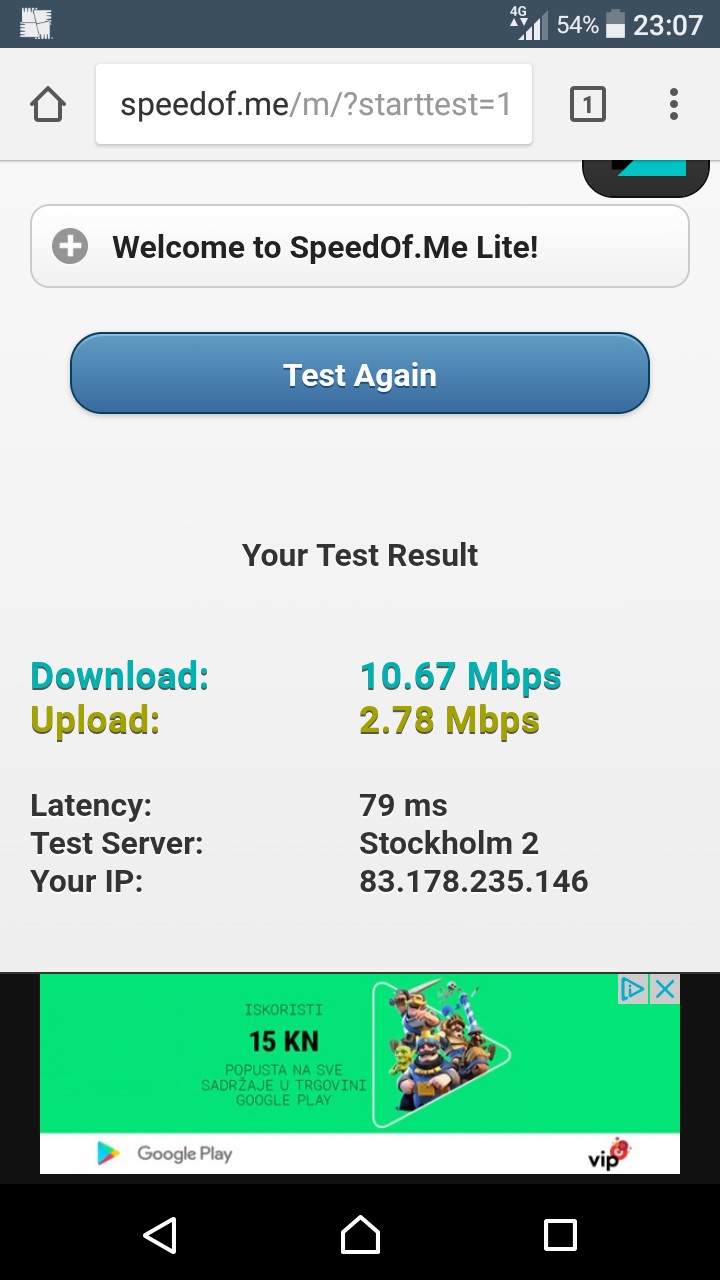
Task: Run the speed test again
Action: pyautogui.click(x=360, y=374)
